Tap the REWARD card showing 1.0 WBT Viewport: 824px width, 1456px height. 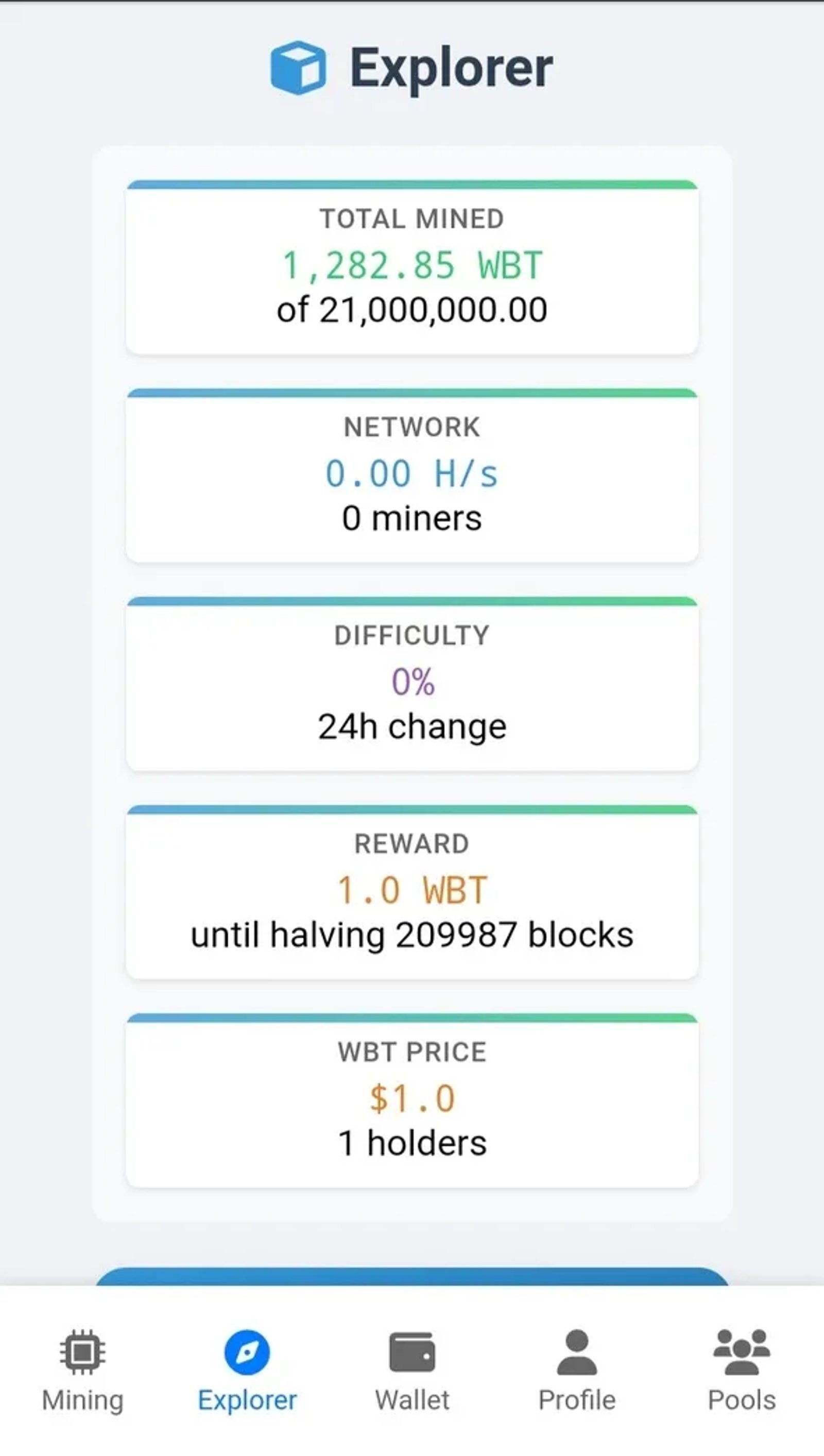pyautogui.click(x=412, y=892)
